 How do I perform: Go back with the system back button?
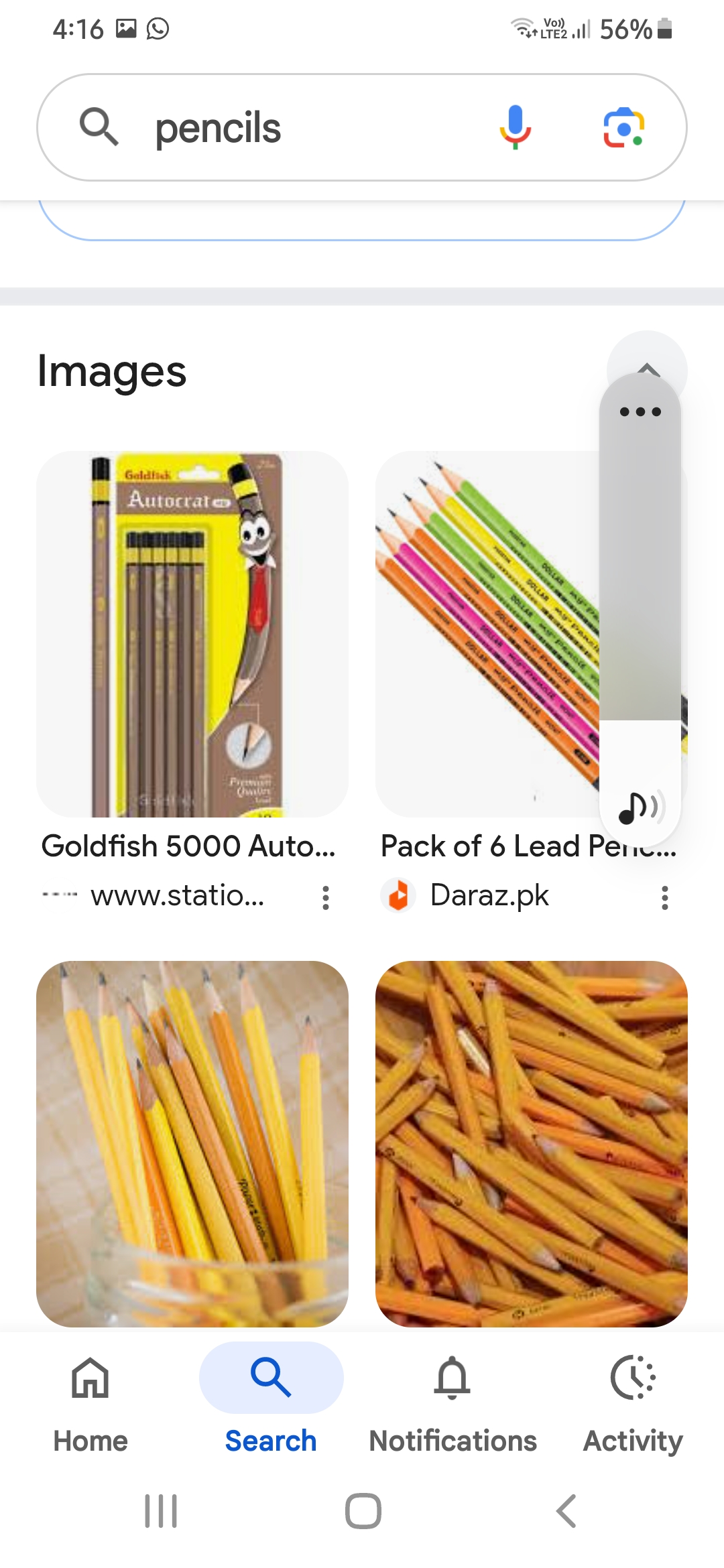(x=566, y=1511)
